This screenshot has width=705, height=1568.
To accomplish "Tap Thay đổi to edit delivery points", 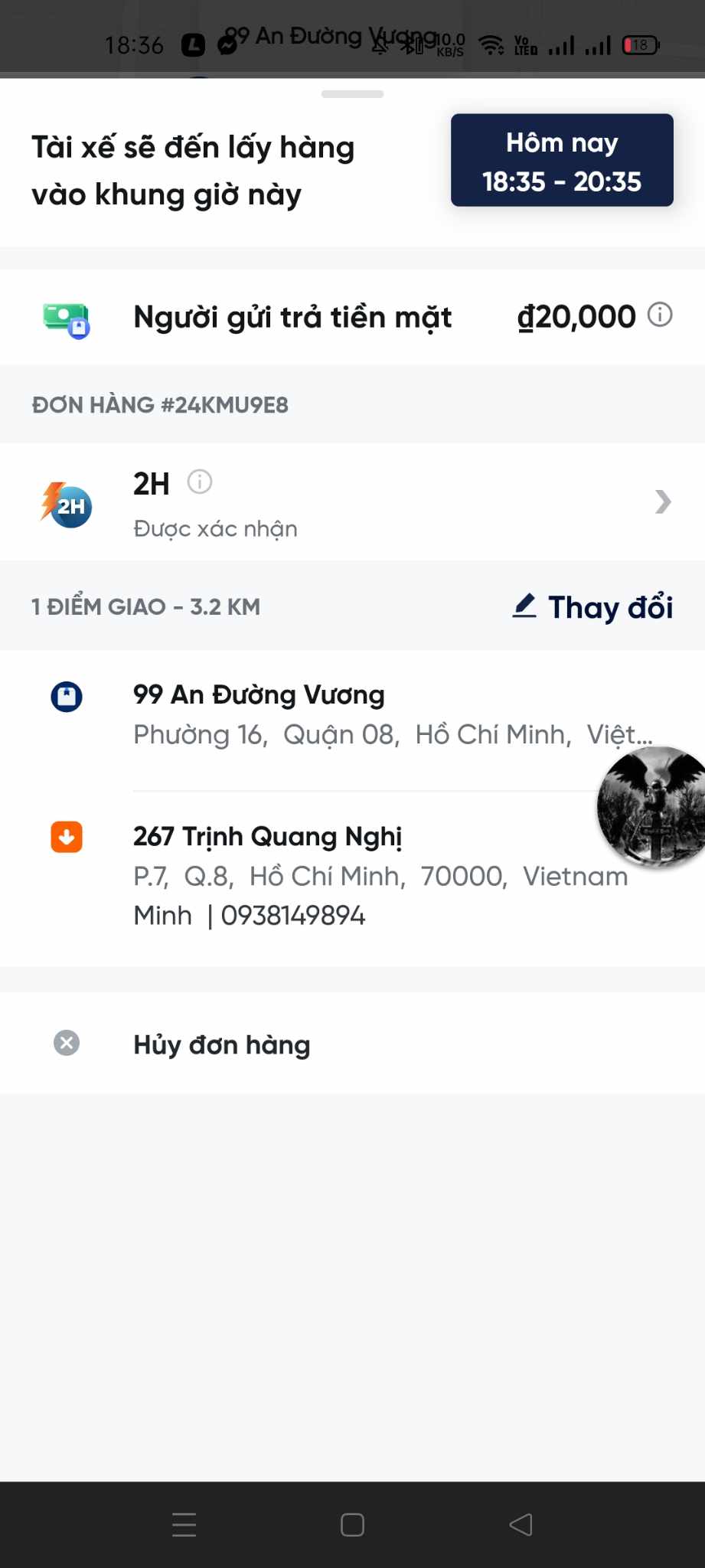I will coord(593,607).
